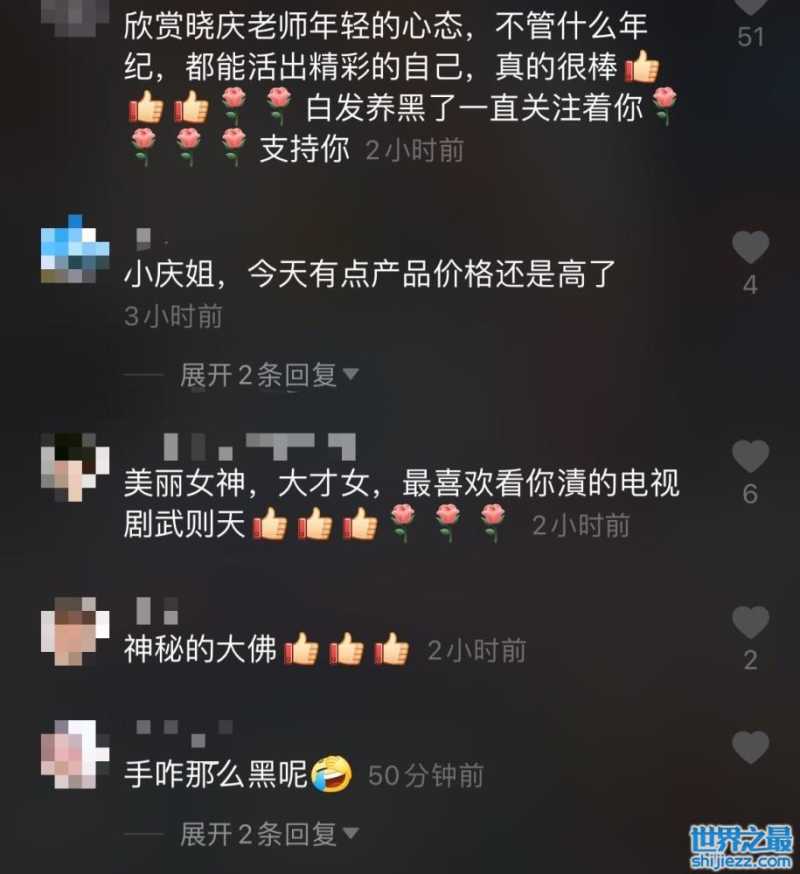Like the 手咋那么黑呢 comment
Screen dimensions: 800x874
750,746
